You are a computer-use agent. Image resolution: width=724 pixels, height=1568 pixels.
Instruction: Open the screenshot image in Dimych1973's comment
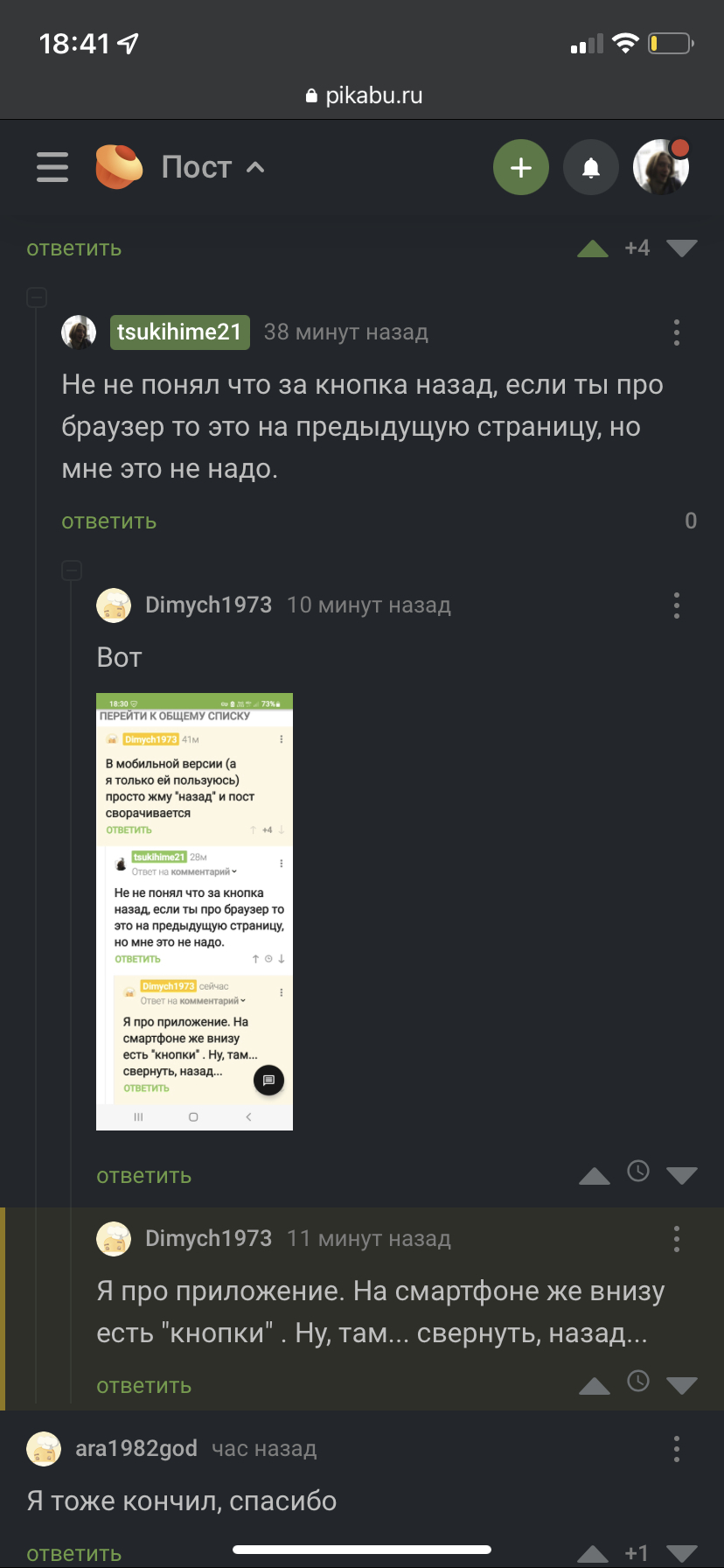pos(194,912)
